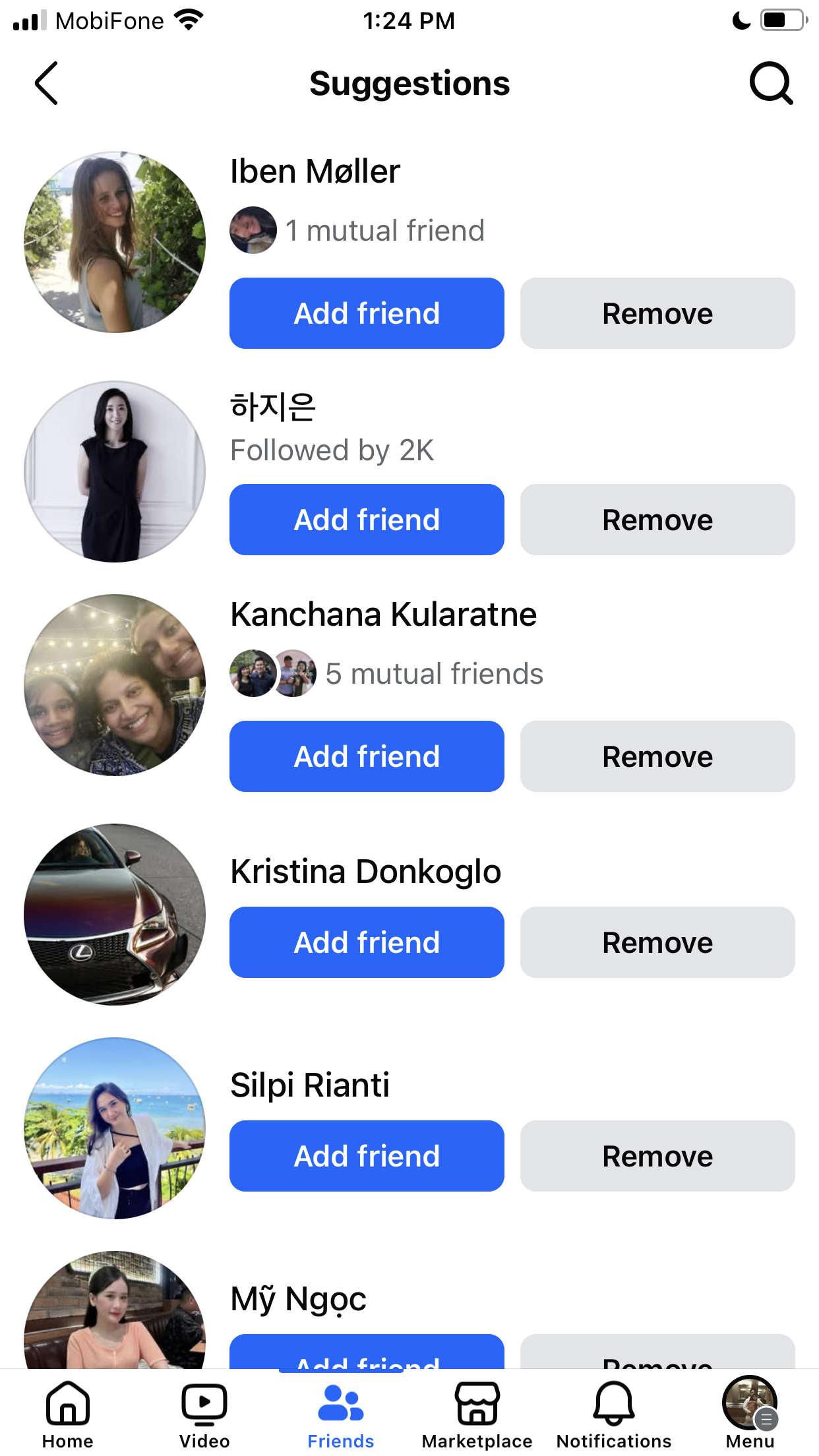Remove the Iben Møller suggestion
The image size is (819, 1456).
(x=657, y=313)
